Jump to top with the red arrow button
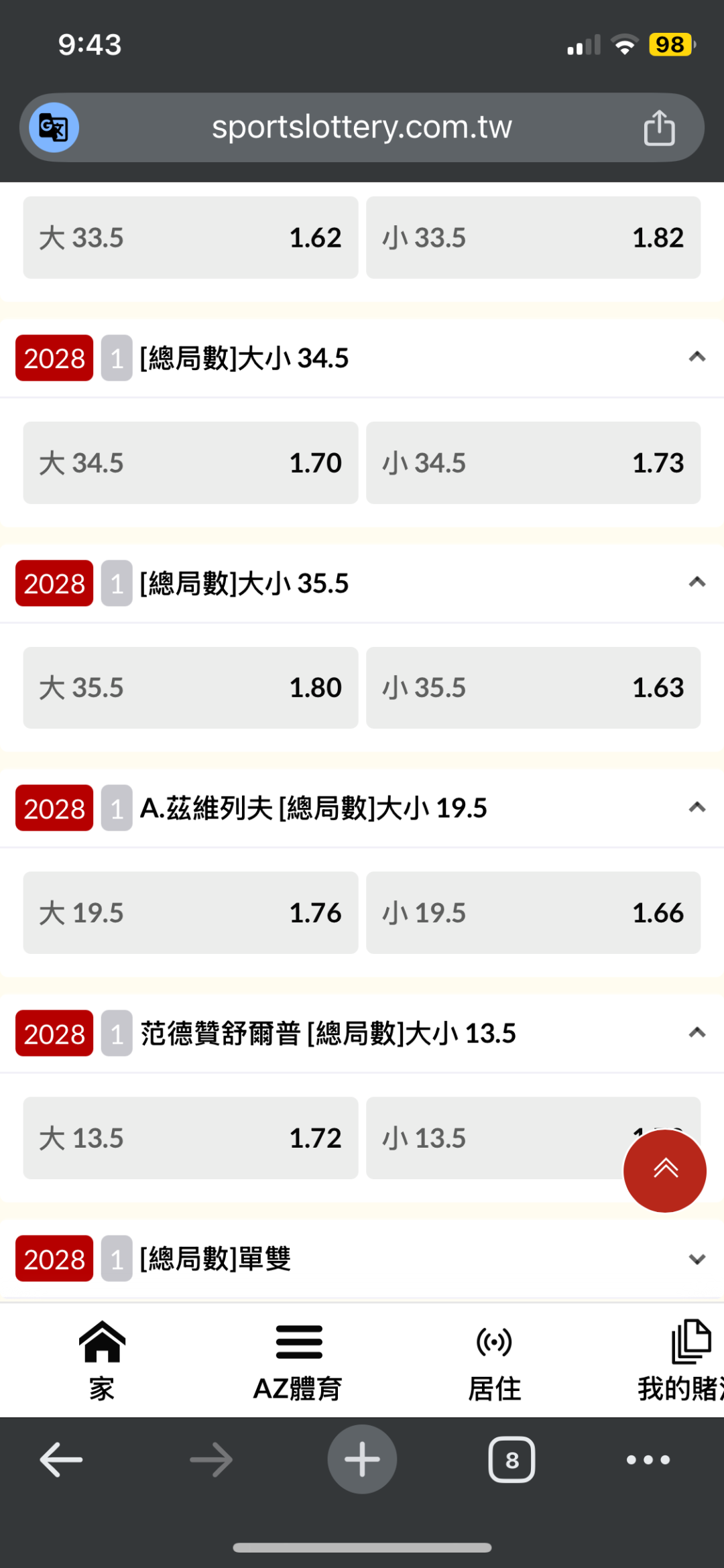 [665, 1170]
